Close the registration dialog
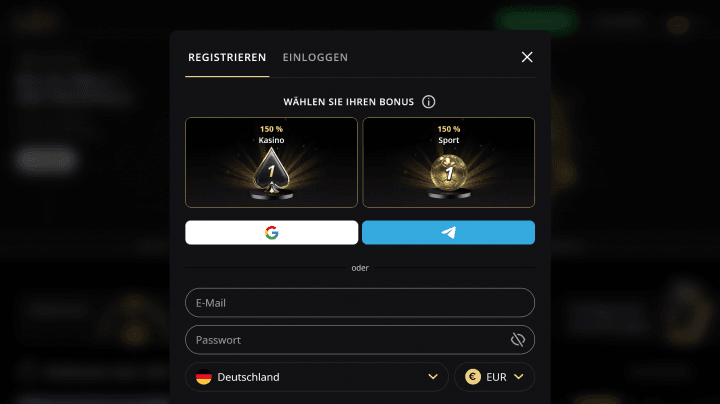The height and width of the screenshot is (404, 720). point(527,57)
